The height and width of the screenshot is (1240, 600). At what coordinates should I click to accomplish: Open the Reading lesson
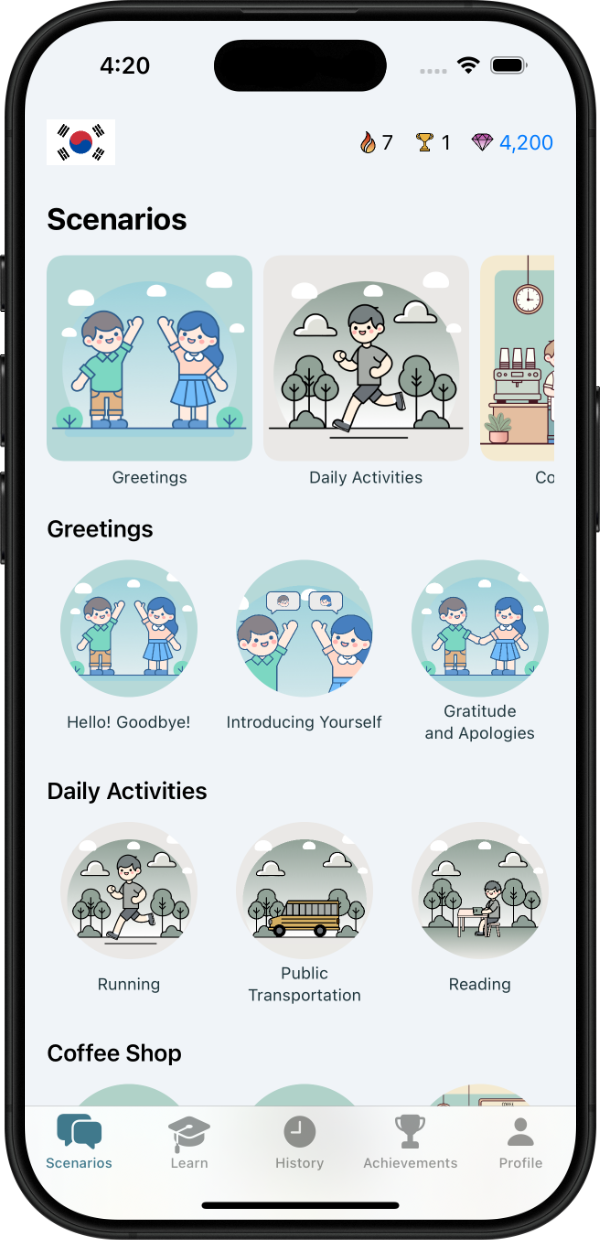[x=480, y=891]
